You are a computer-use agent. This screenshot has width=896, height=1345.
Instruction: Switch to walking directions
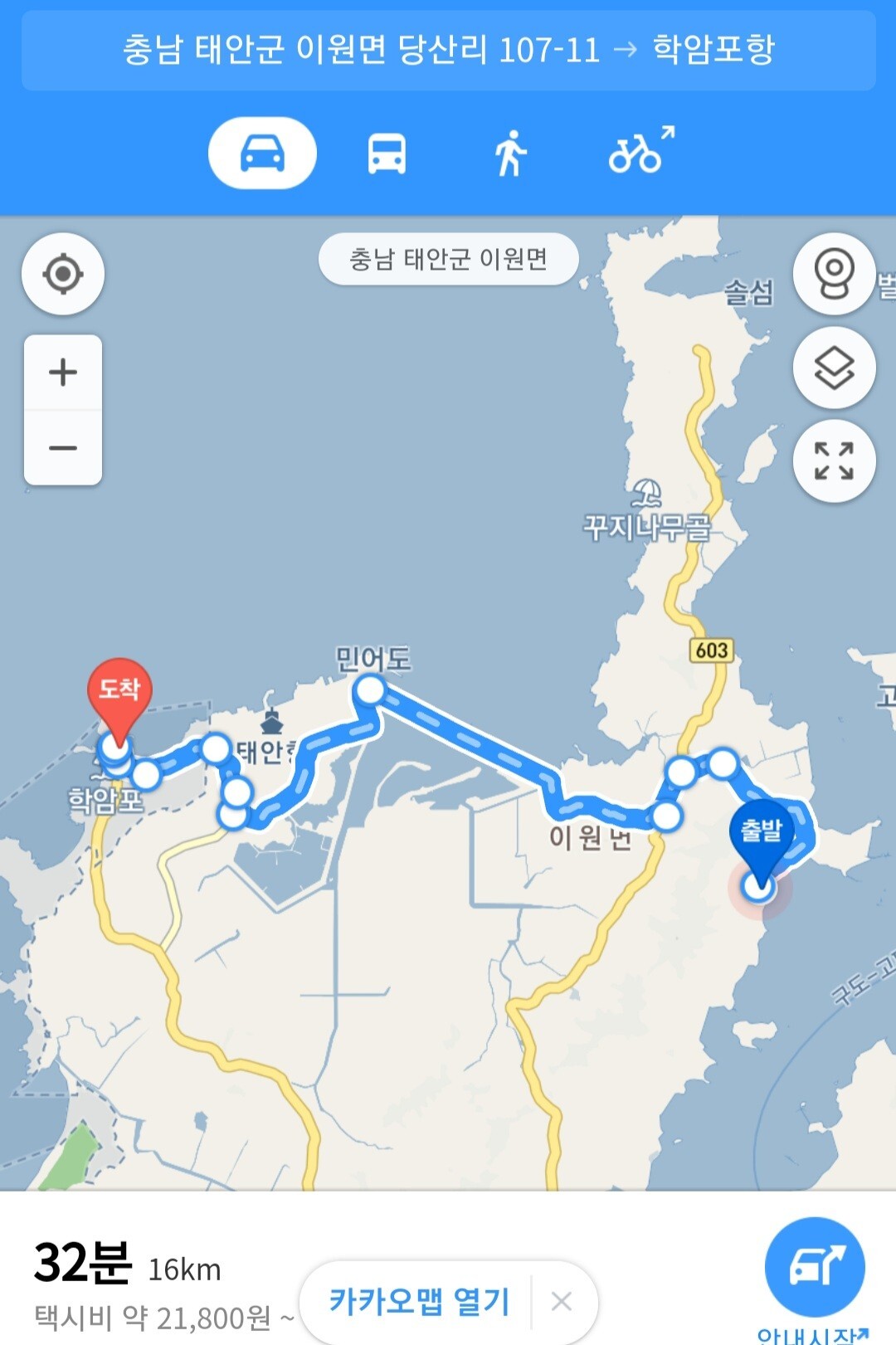pos(510,154)
